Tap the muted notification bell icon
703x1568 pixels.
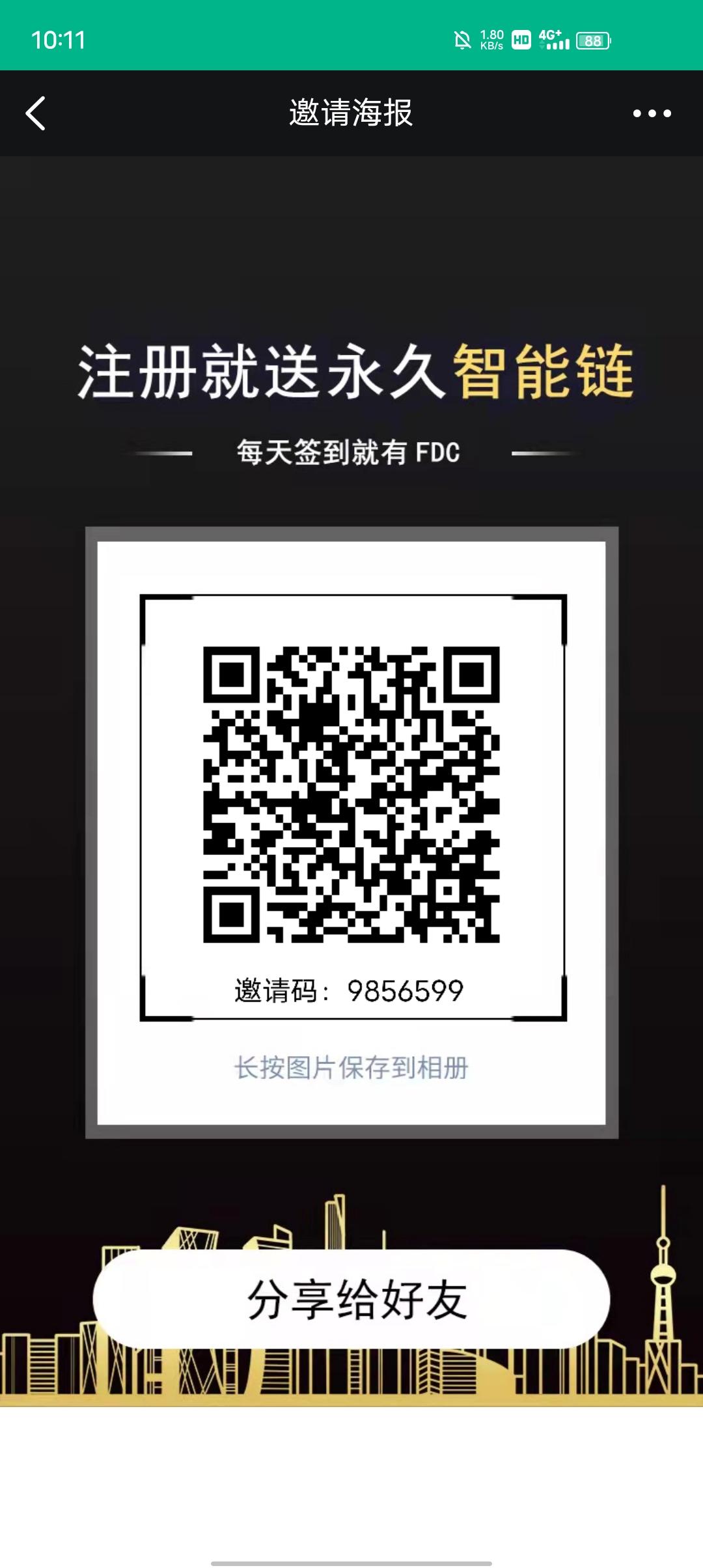pos(463,40)
